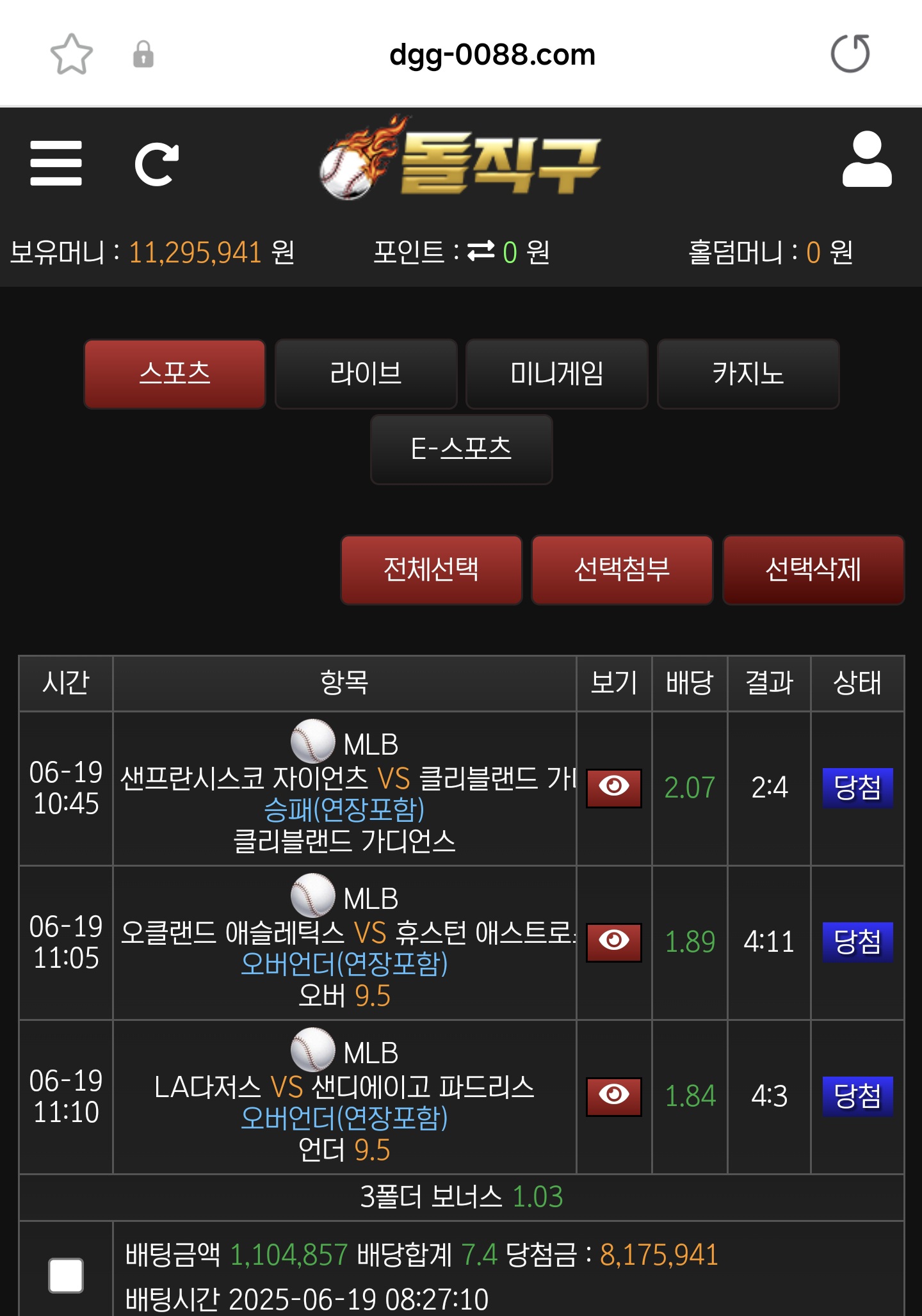922x1316 pixels.
Task: Go to the E-스포츠 tab
Action: [461, 449]
